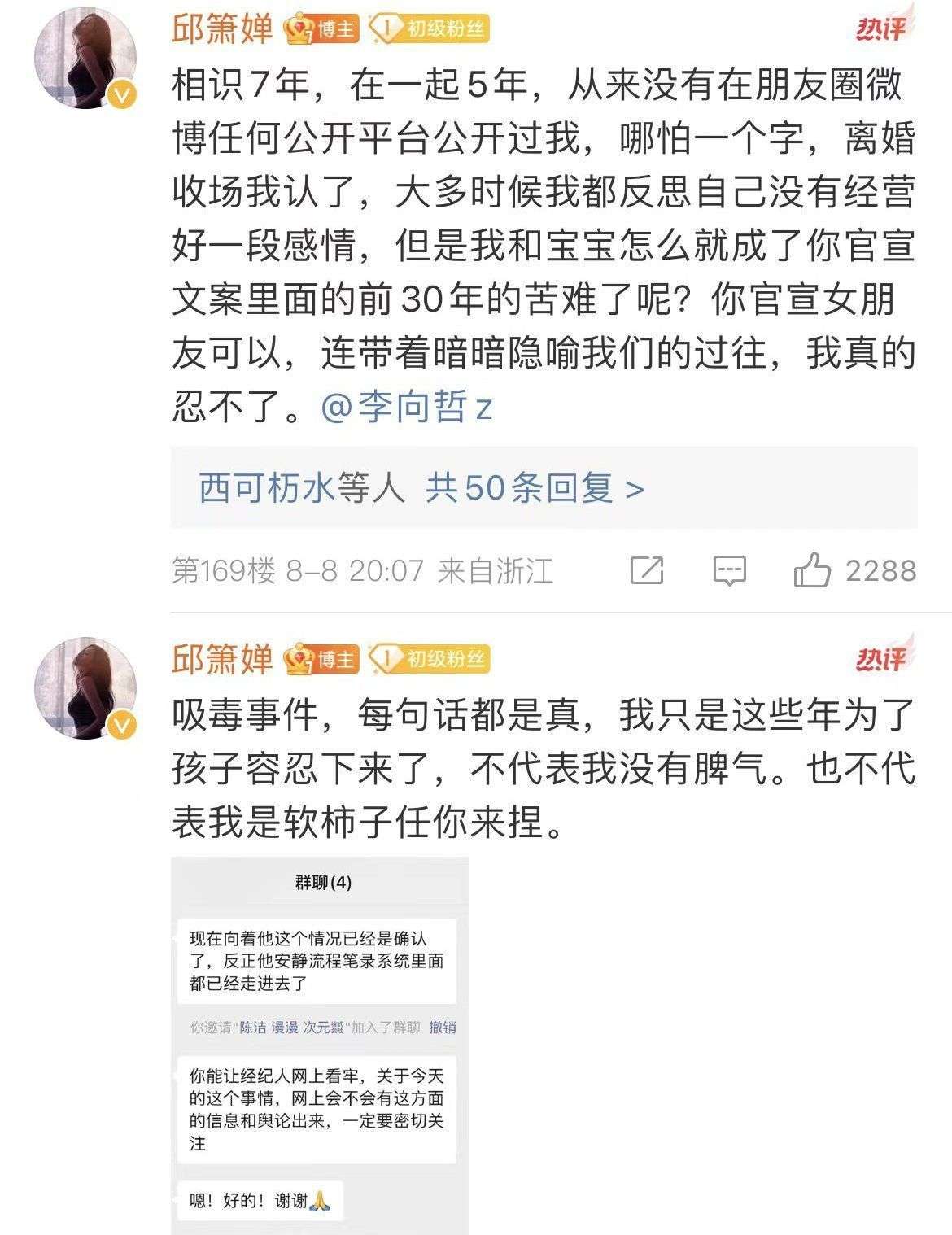The height and width of the screenshot is (1235, 952).
Task: Open 邱箫婵's name on the 吸毒事件 comment
Action: click(222, 657)
